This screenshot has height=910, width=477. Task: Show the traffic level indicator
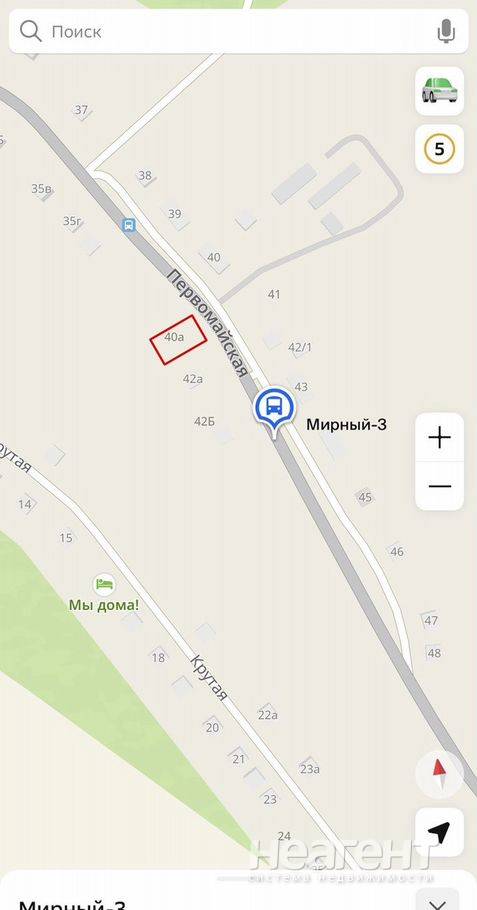point(439,149)
